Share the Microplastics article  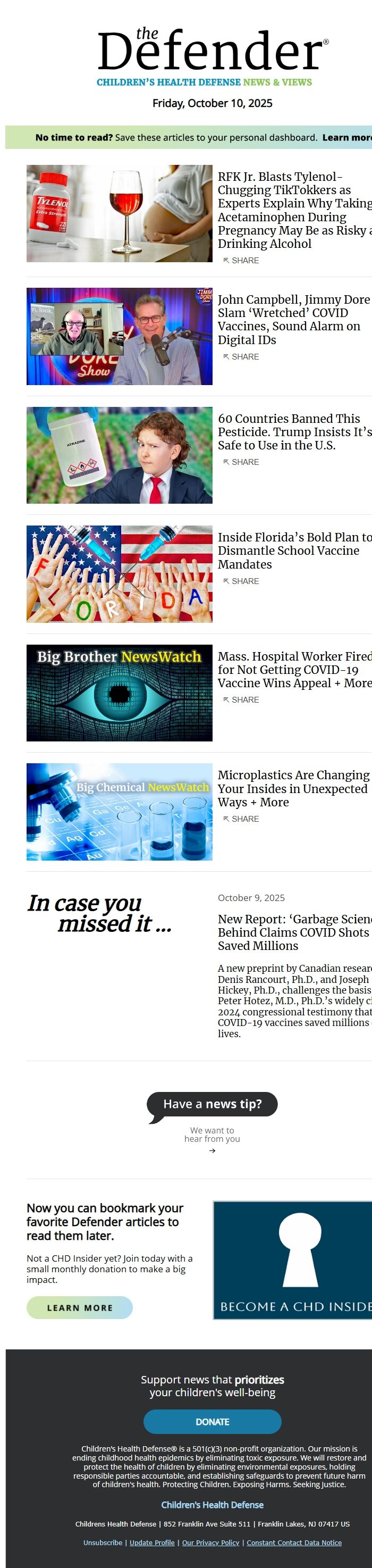click(241, 819)
